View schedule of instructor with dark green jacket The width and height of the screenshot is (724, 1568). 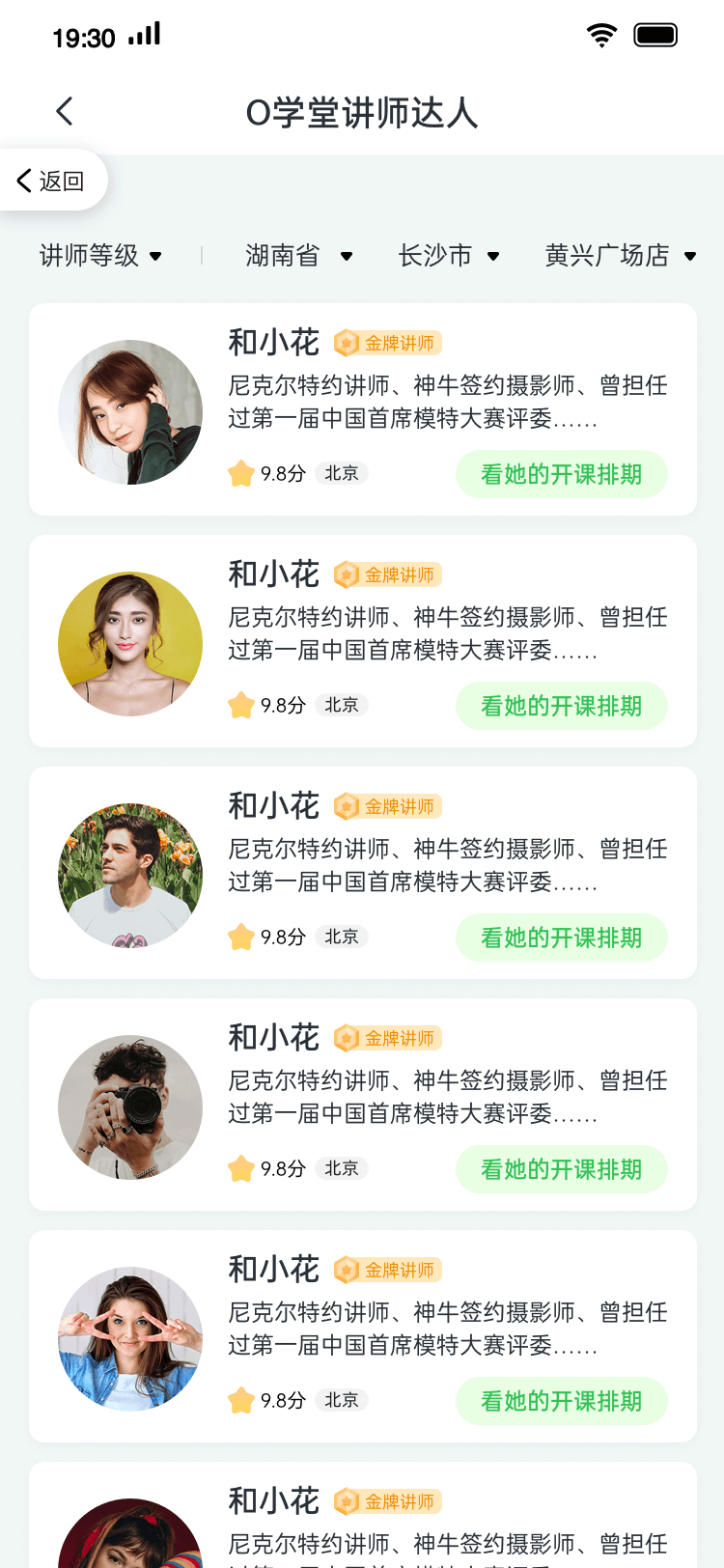click(x=561, y=474)
